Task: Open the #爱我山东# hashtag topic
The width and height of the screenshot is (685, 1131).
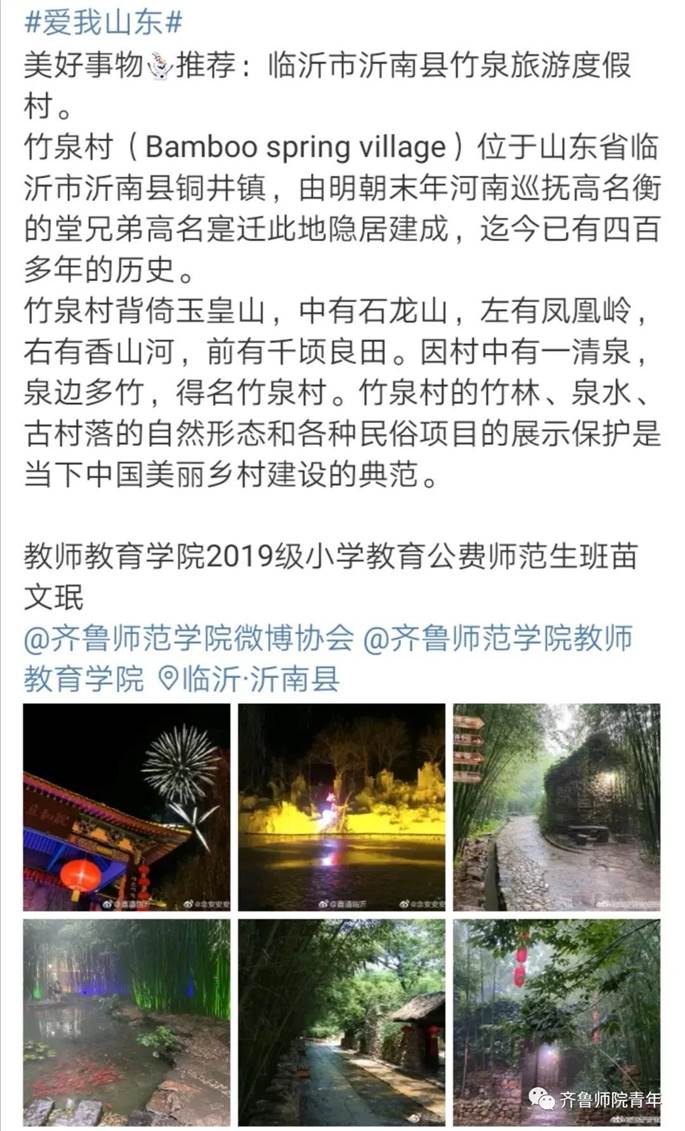Action: (103, 22)
